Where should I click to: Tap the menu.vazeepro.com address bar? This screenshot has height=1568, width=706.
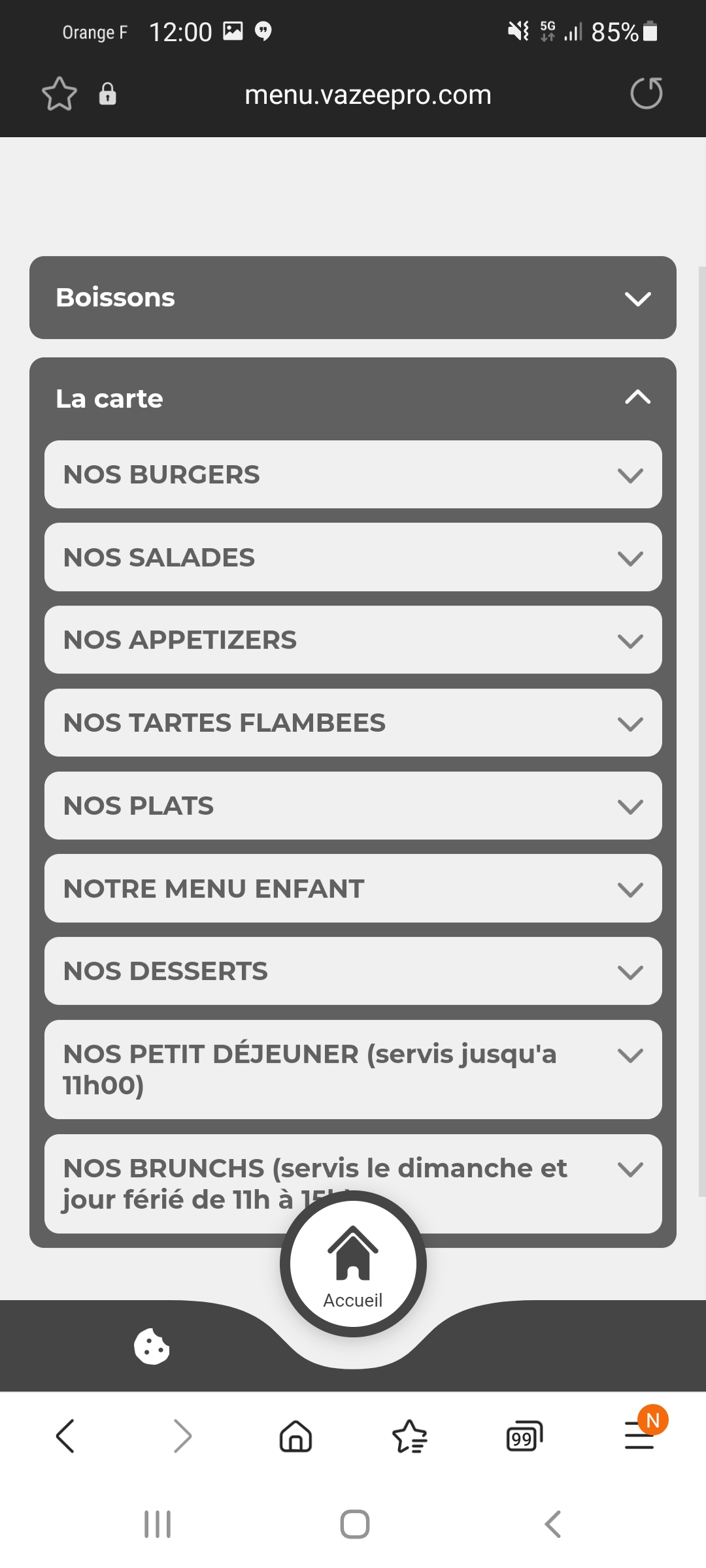tap(367, 95)
